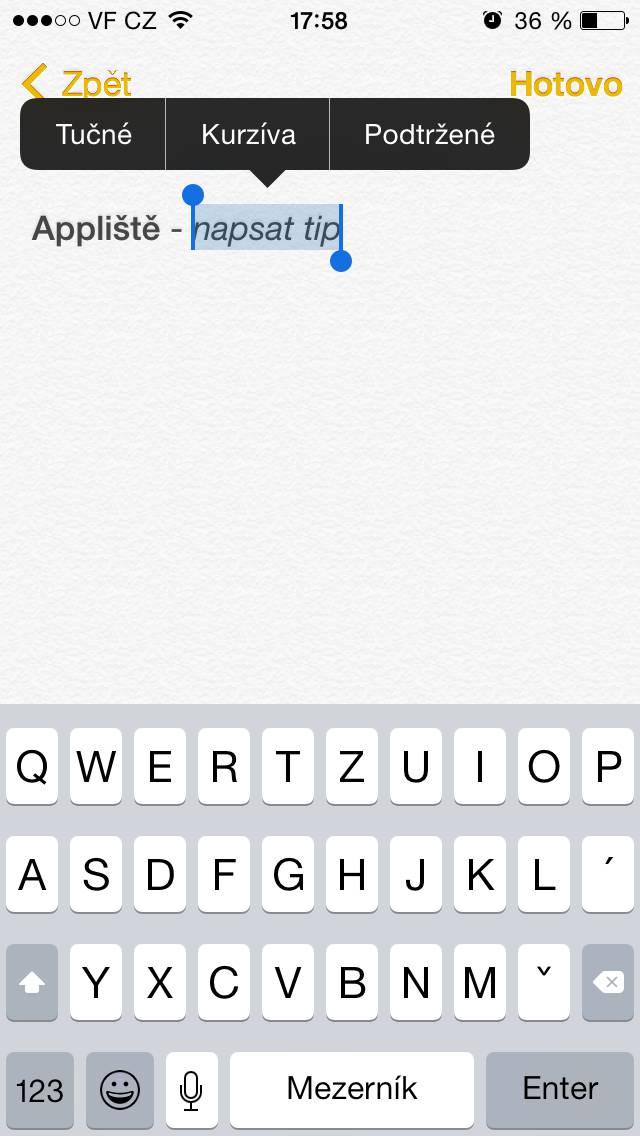Switch keyboard to numbers with 123 key
The image size is (640, 1136).
point(40,1089)
